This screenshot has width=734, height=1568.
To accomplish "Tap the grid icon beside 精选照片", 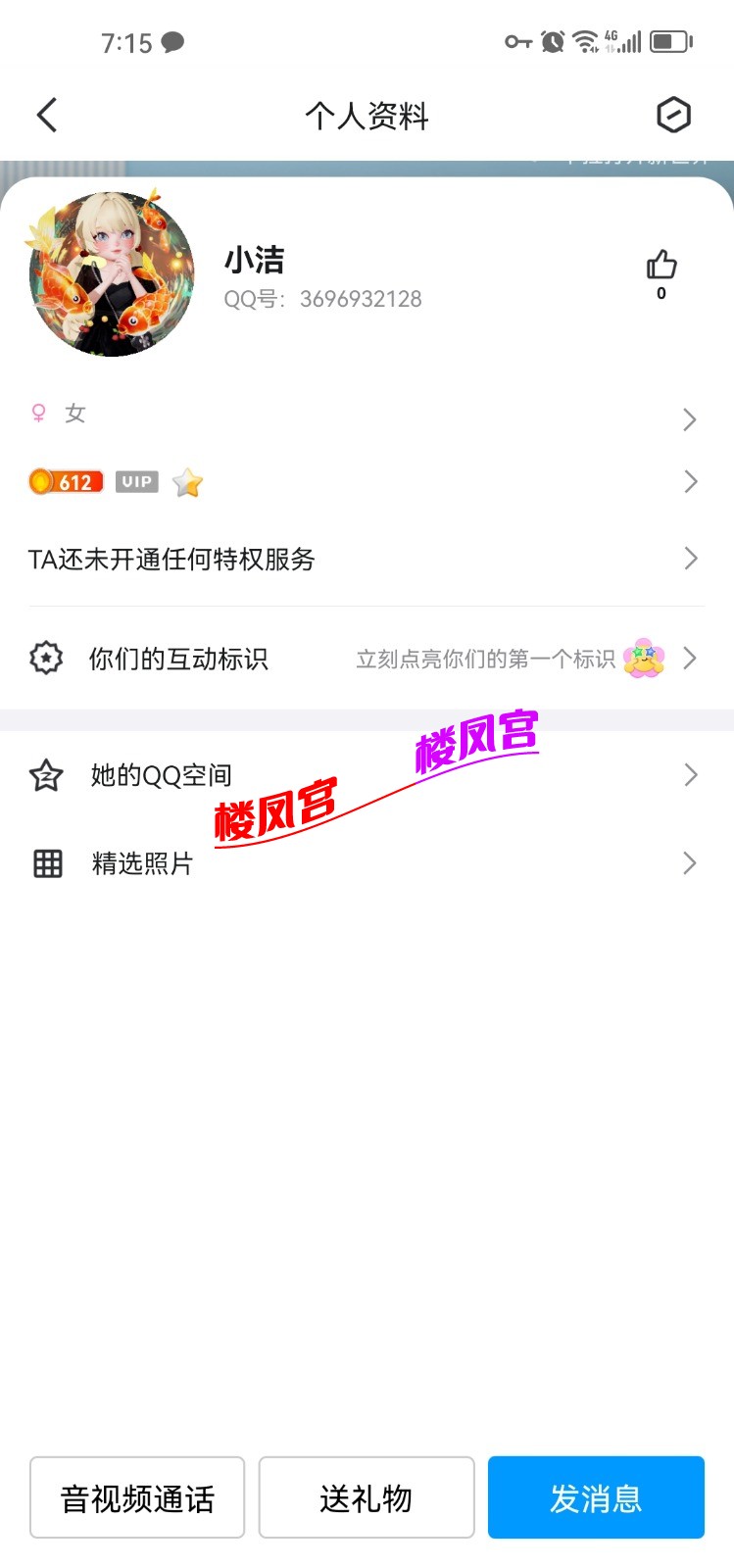I will coord(45,863).
